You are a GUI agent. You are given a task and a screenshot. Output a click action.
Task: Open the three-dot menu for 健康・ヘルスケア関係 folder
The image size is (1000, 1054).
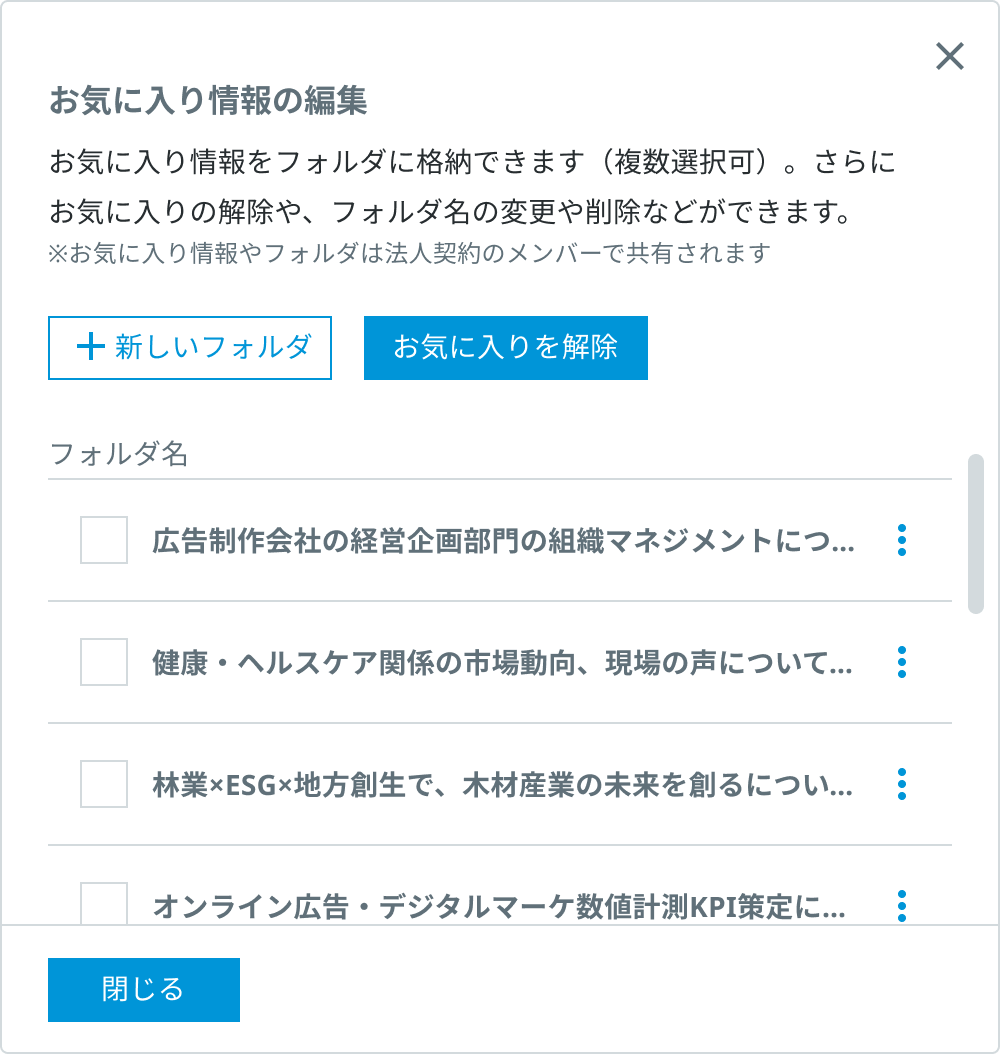click(902, 662)
